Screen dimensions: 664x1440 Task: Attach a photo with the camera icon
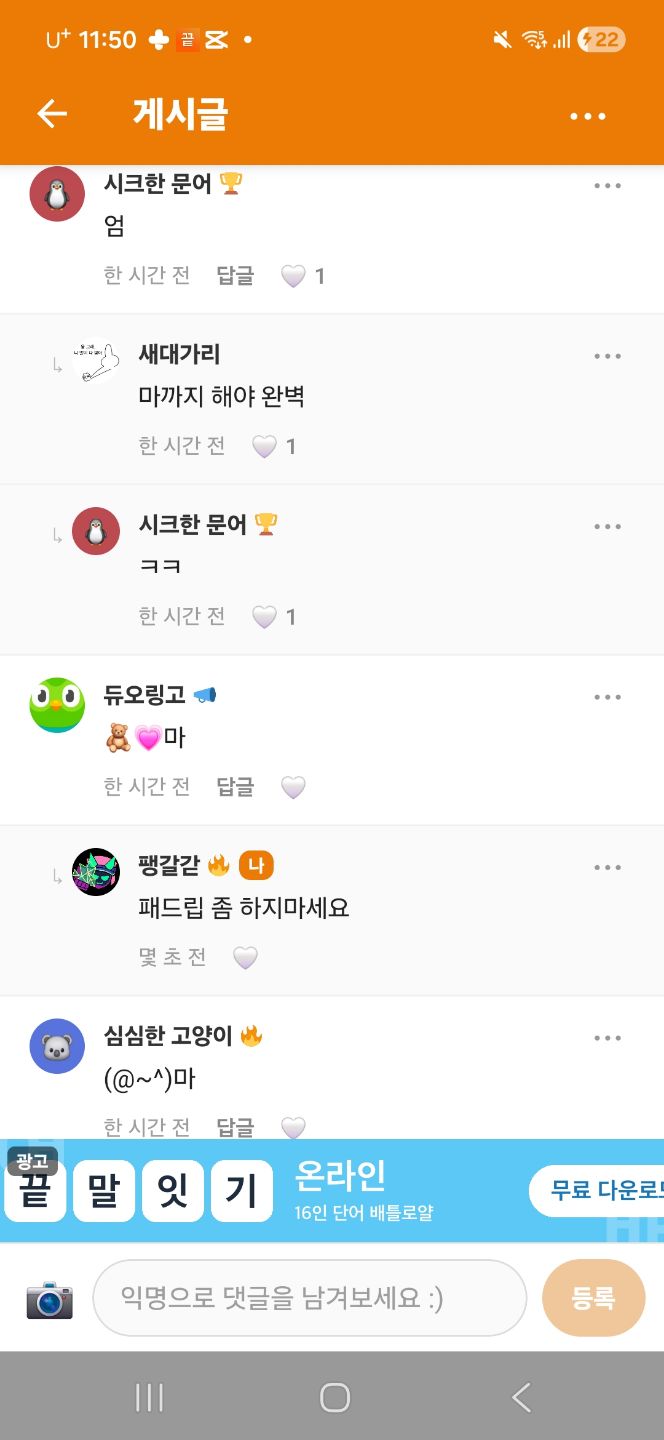pyautogui.click(x=49, y=1299)
